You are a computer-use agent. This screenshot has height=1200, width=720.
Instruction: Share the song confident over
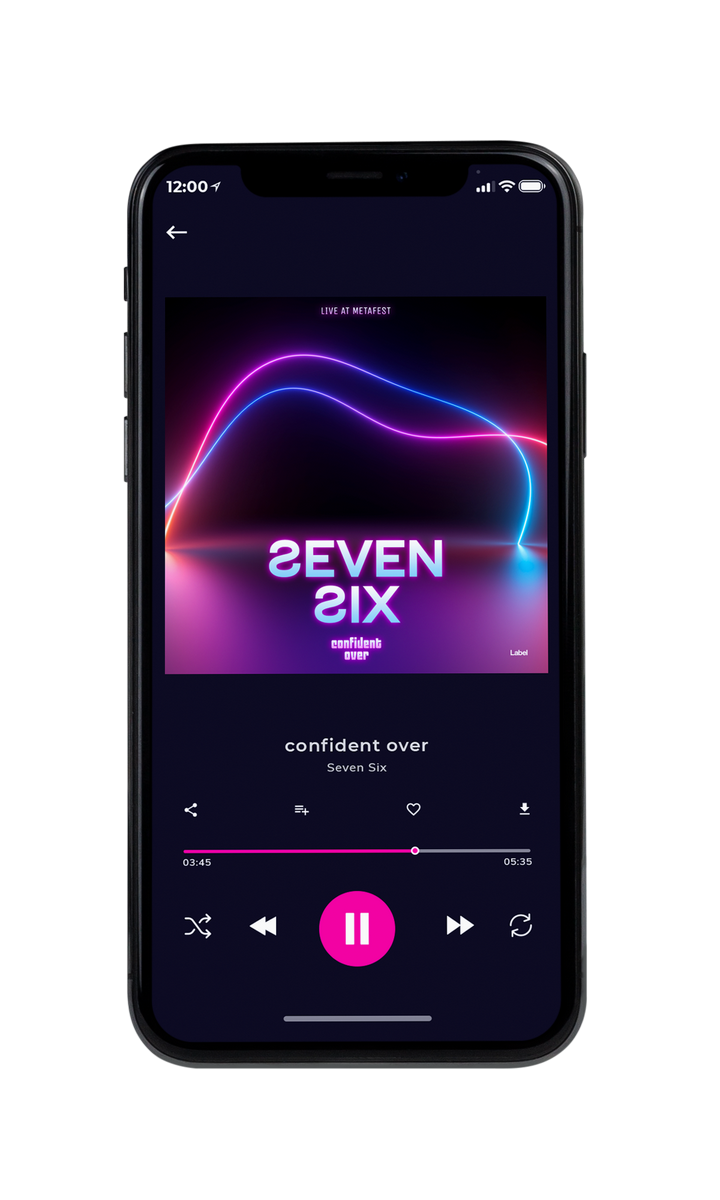pos(191,810)
